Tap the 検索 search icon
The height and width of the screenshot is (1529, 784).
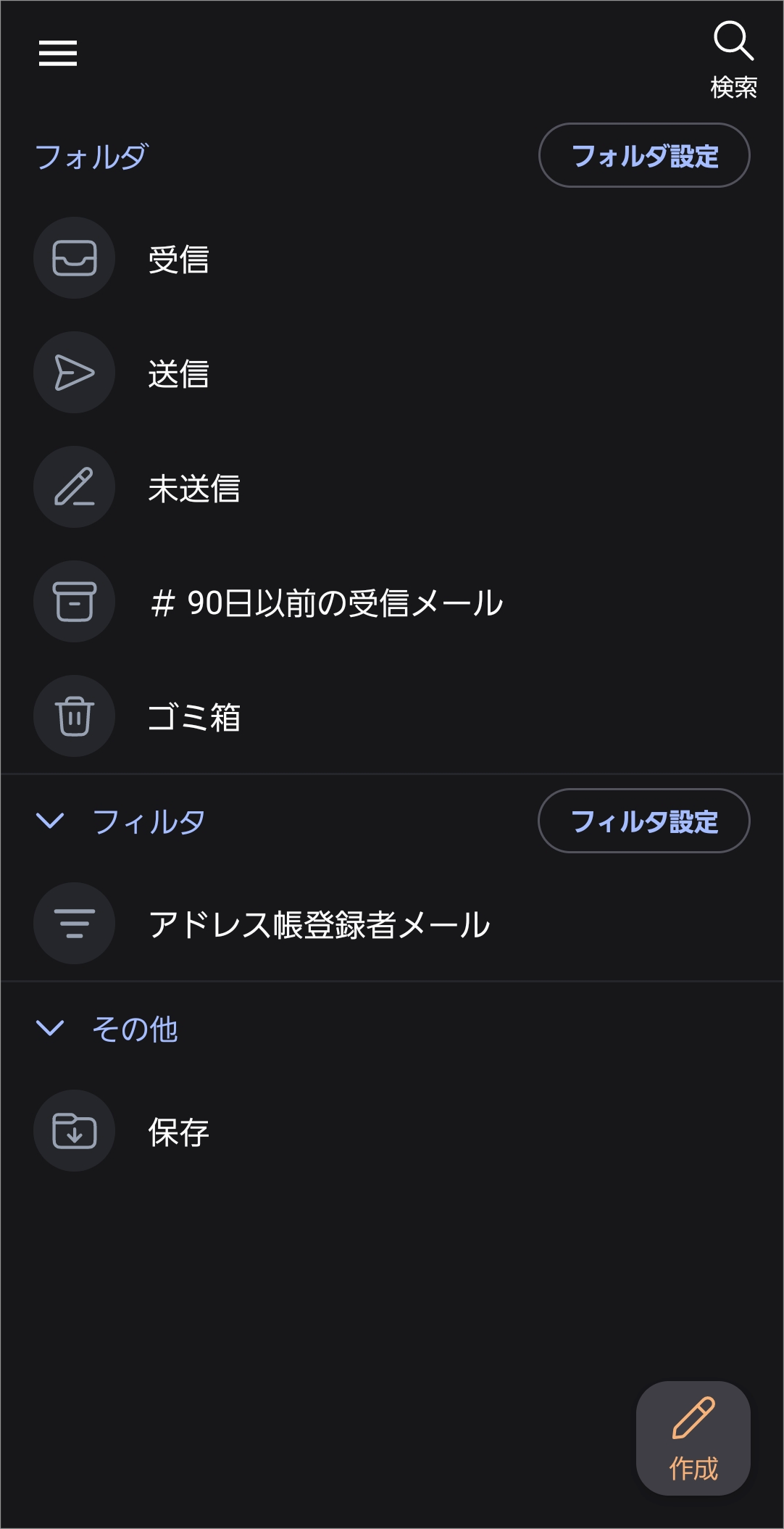click(733, 58)
